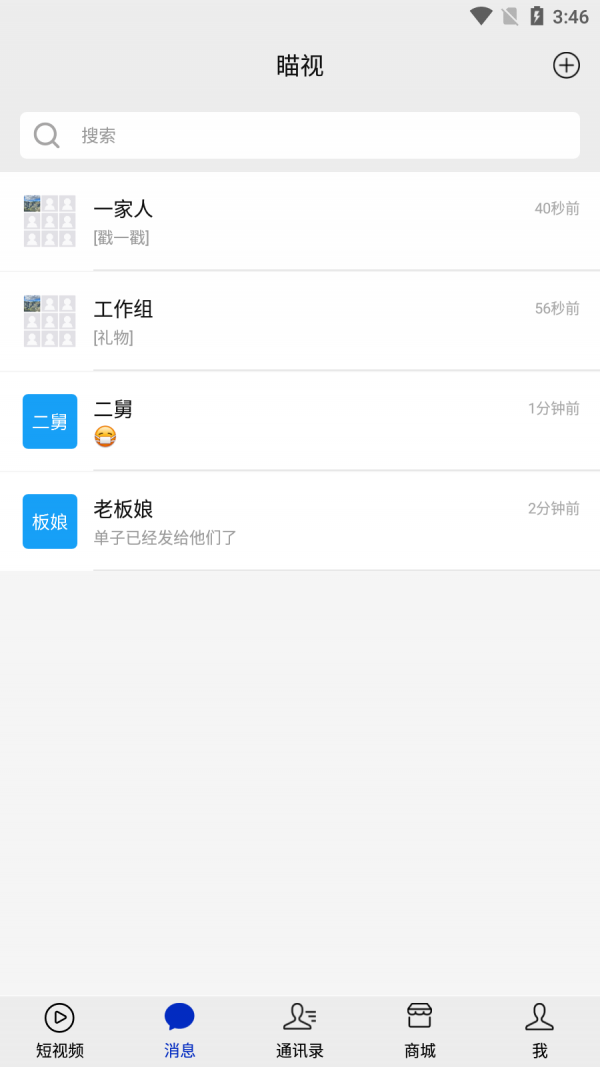The image size is (600, 1067).
Task: Switch to the 短视频 tab
Action: (x=60, y=1031)
